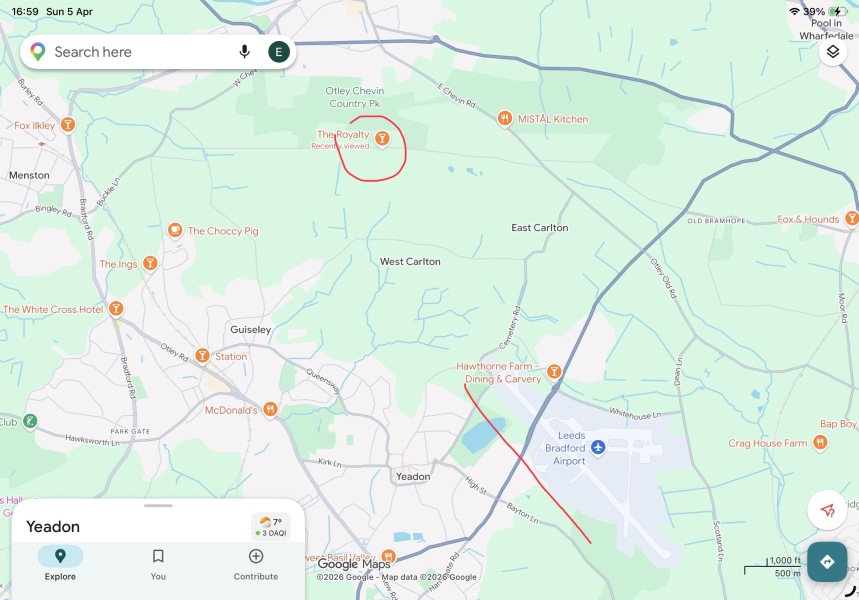The height and width of the screenshot is (600, 859).
Task: Open the Search here box
Action: click(130, 52)
